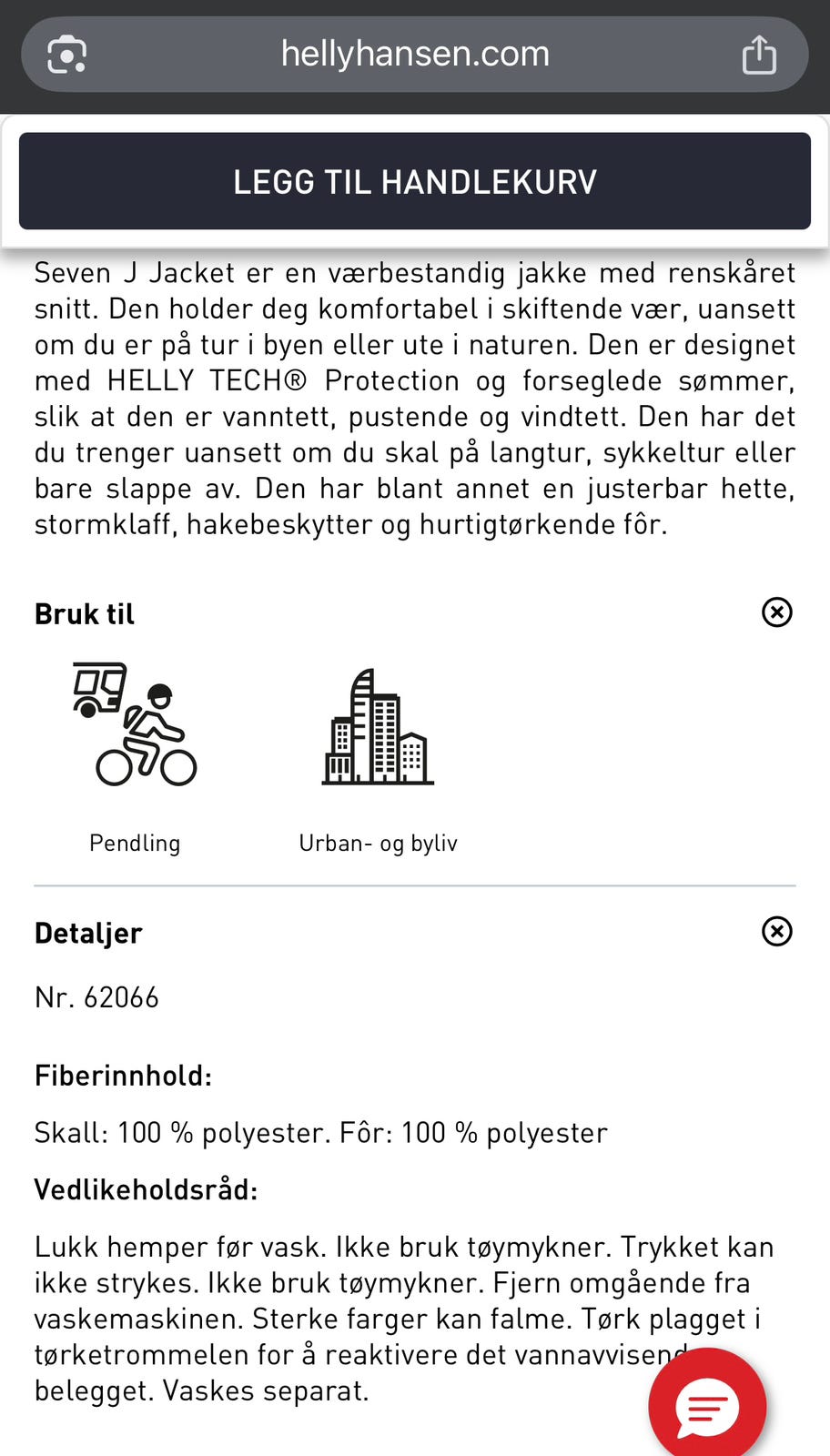The height and width of the screenshot is (1456, 830).
Task: Click the divider line below Urban- og byliv
Action: pos(415,884)
